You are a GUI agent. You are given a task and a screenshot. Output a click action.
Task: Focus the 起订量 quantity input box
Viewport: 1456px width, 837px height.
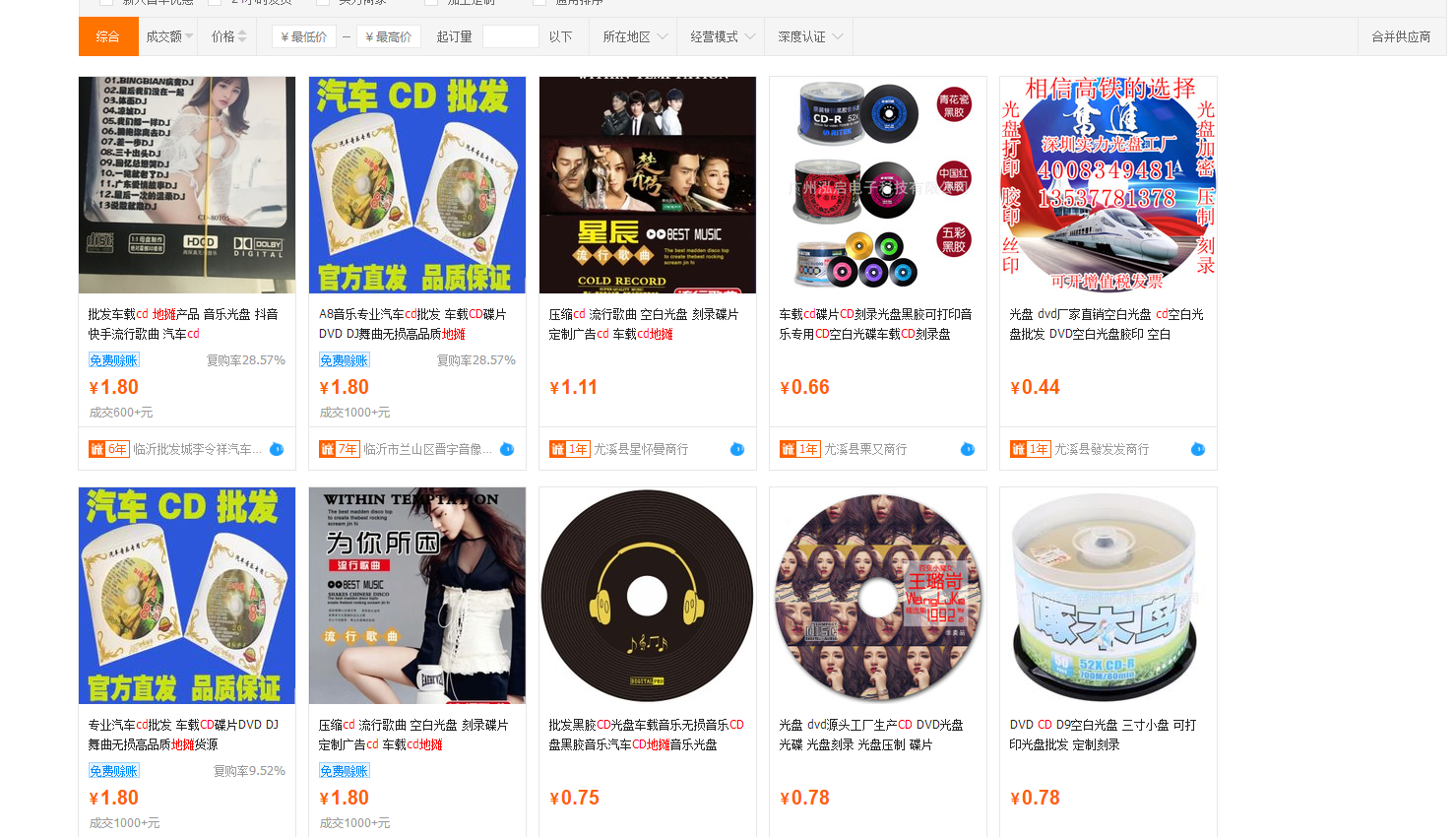tap(510, 36)
